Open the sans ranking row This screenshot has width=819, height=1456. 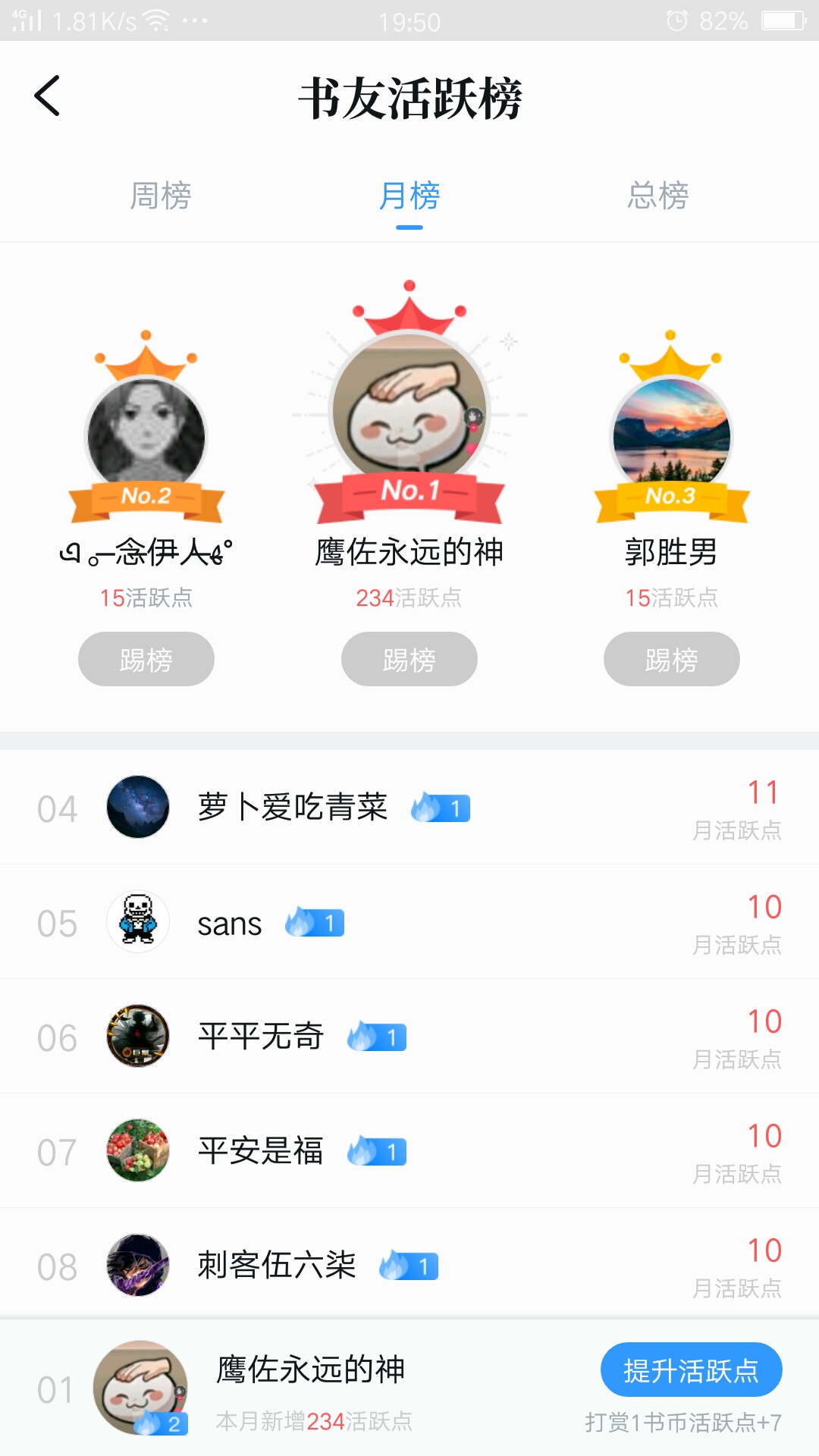point(409,922)
